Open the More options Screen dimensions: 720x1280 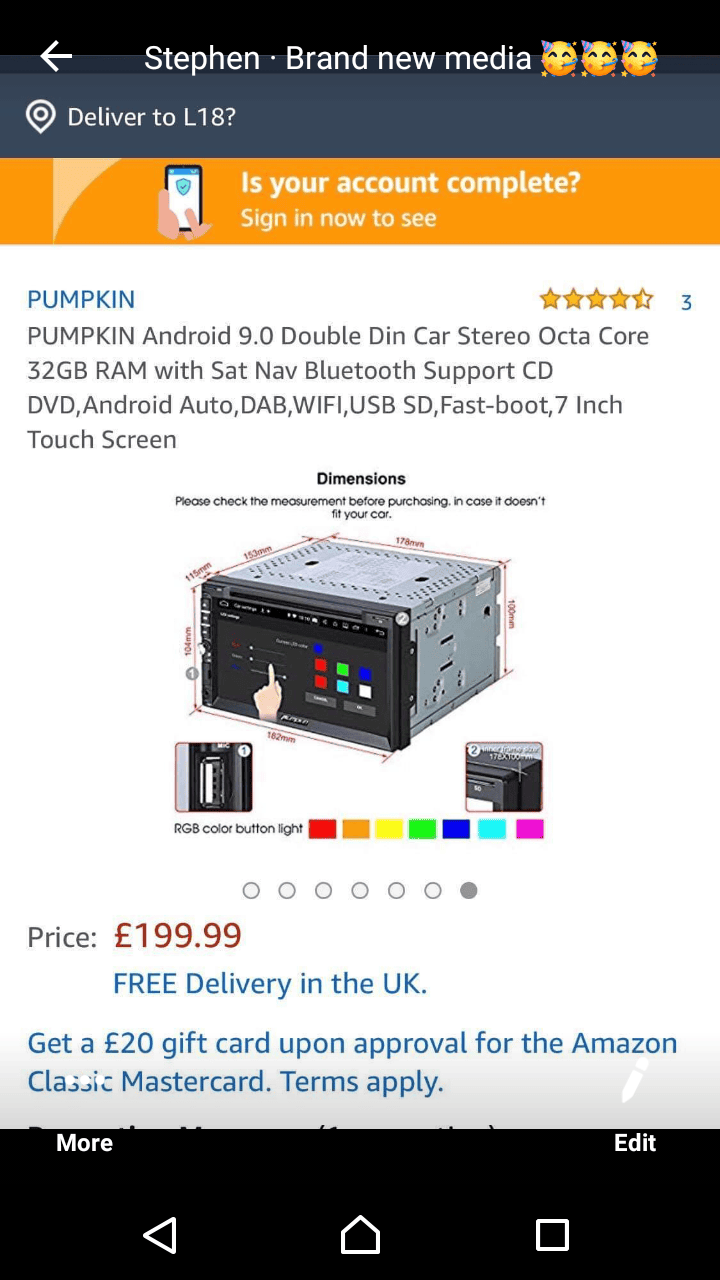click(85, 1143)
